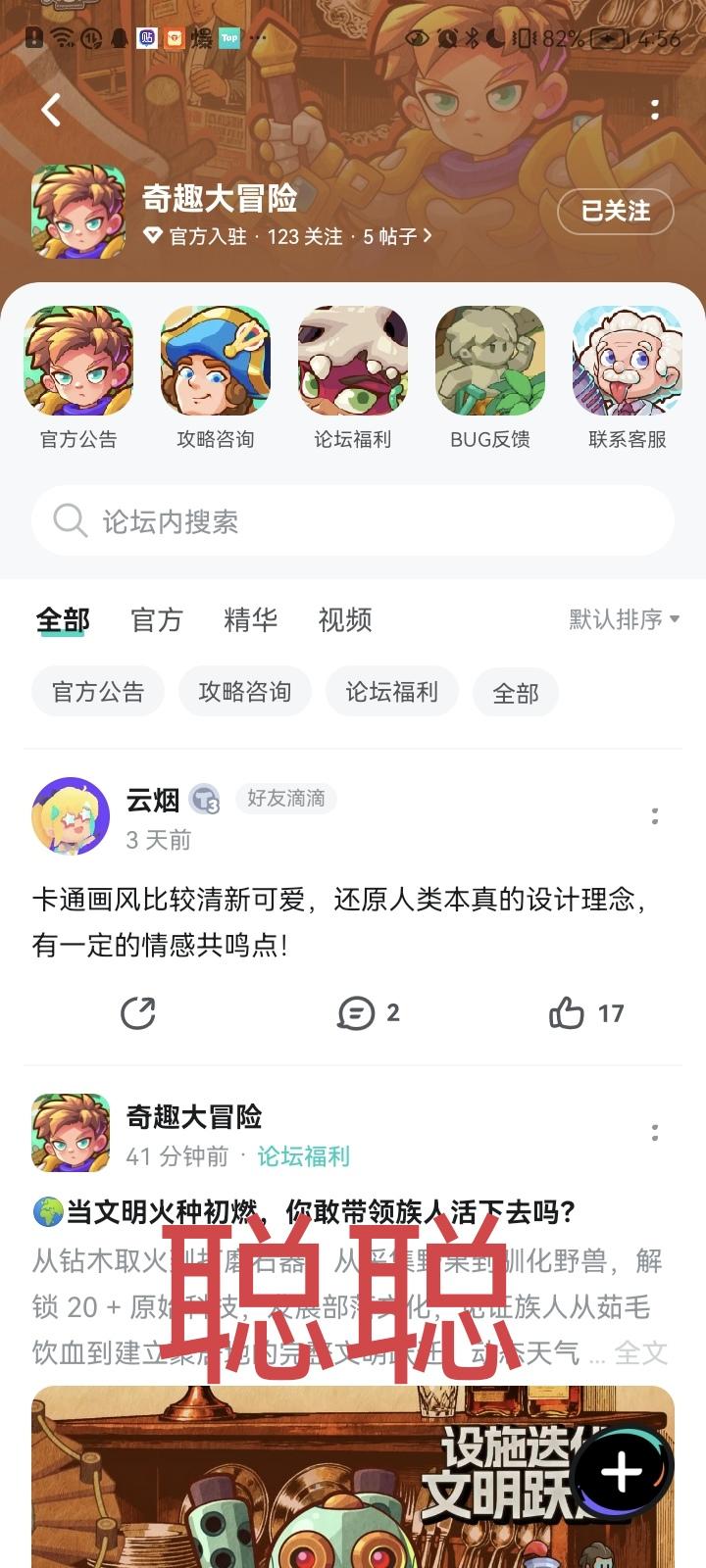Open options menu on 奇趣大冒险's post
The image size is (706, 1568).
[655, 1132]
